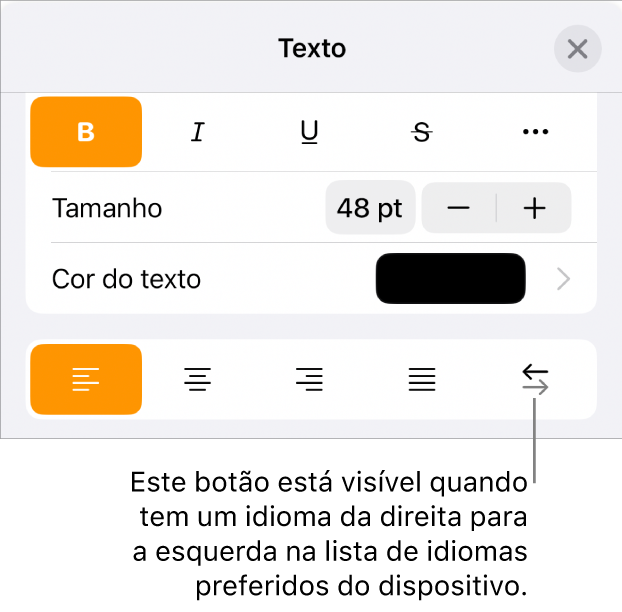Tap the 48 pt size field
The height and width of the screenshot is (612, 622).
[x=369, y=208]
